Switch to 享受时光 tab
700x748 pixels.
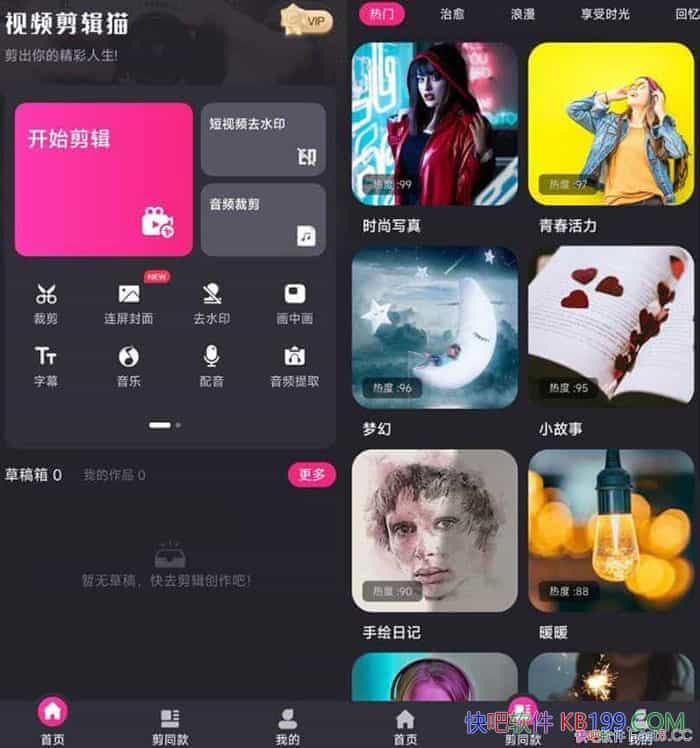coord(606,14)
